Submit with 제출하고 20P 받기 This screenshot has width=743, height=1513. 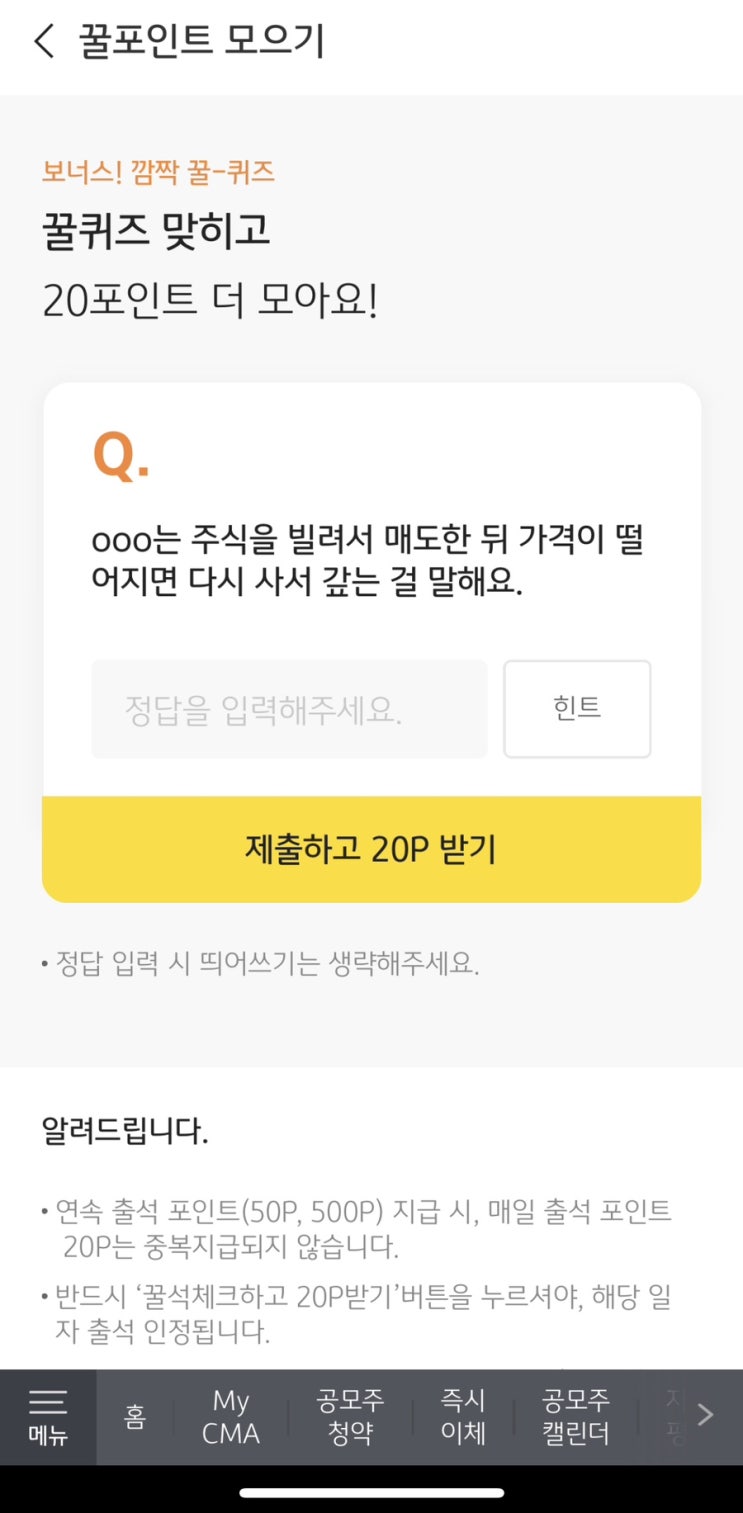371,849
